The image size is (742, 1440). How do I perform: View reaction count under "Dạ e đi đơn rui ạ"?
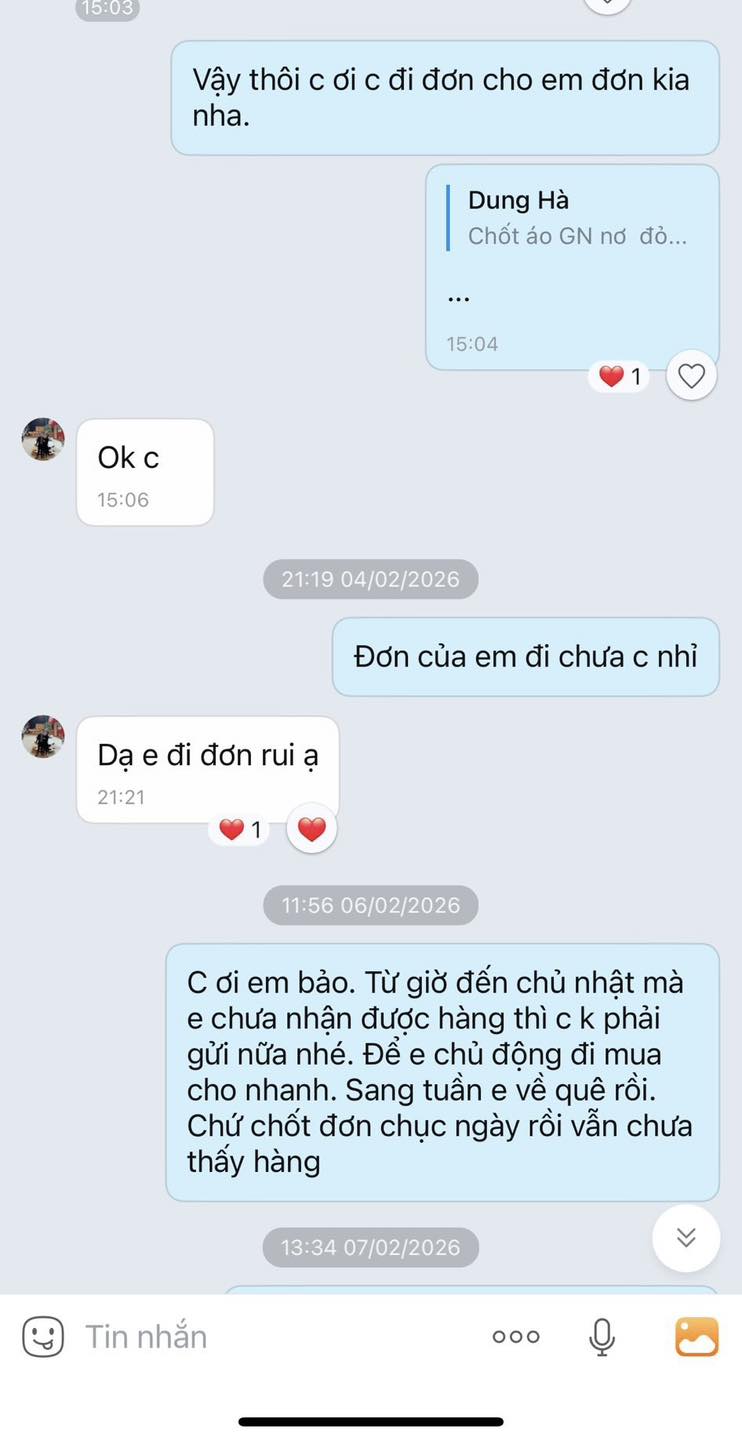point(240,829)
